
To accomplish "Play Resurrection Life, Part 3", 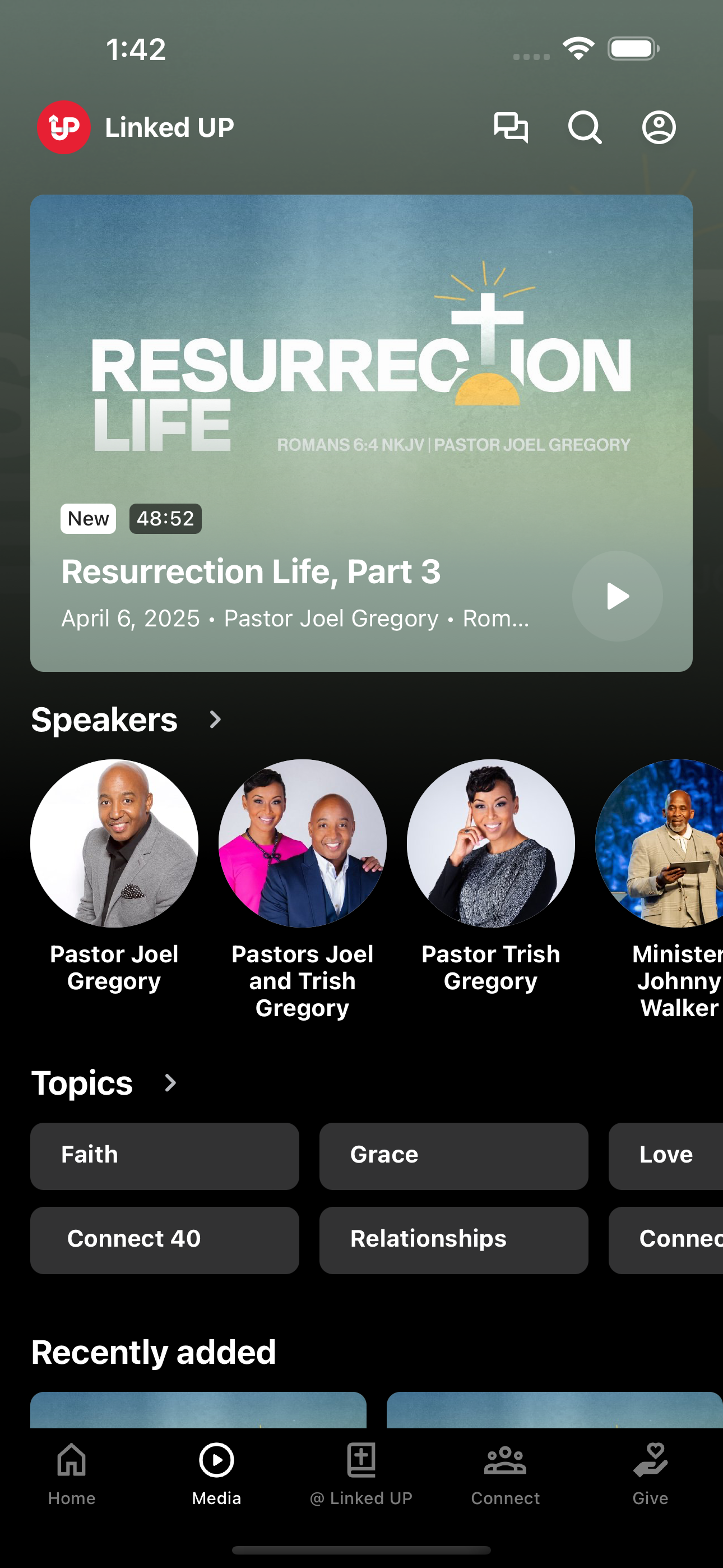I will click(617, 596).
